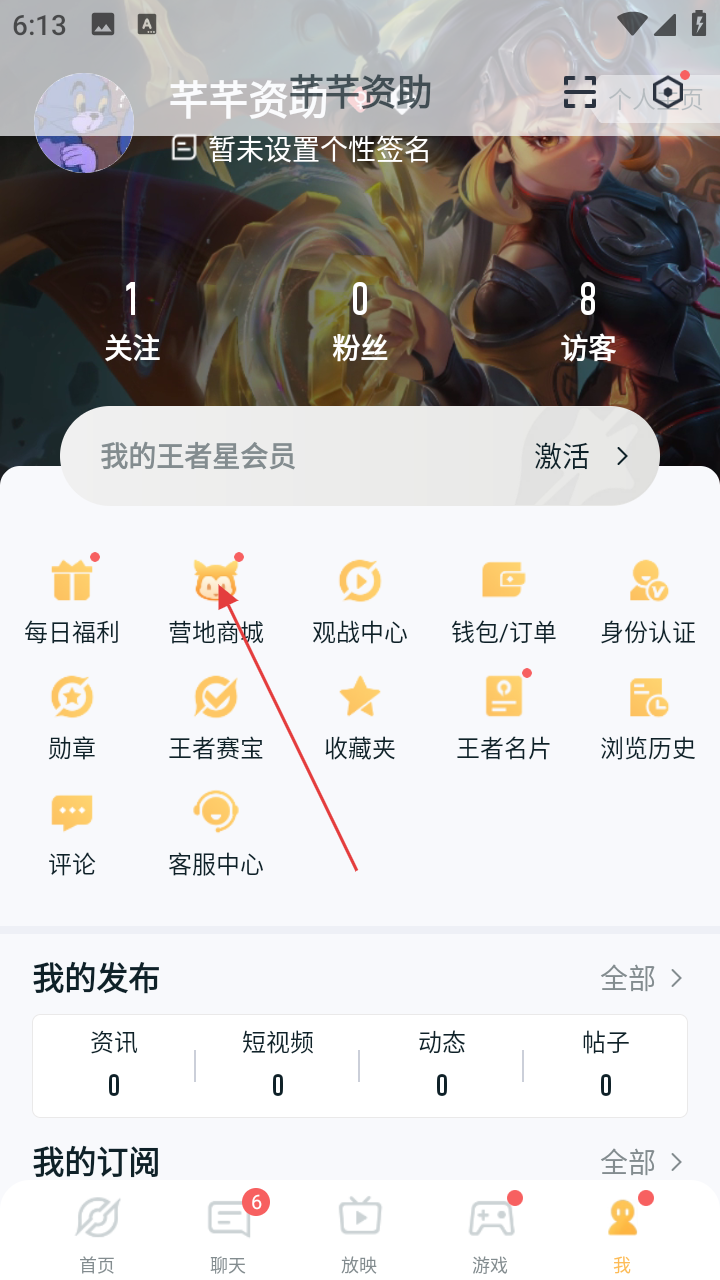Open the settings hexagon icon
720x1280 pixels.
click(667, 94)
